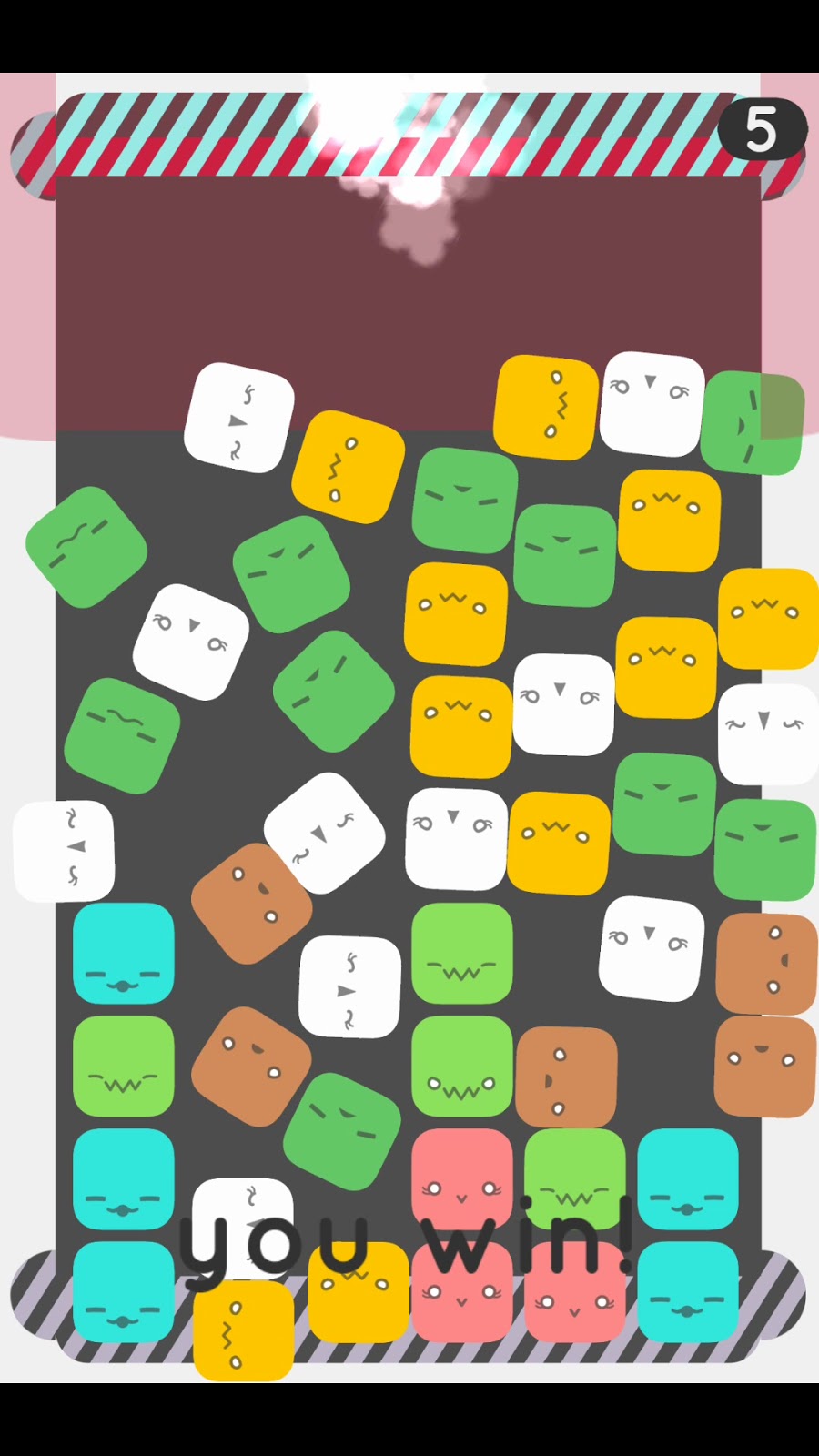The height and width of the screenshot is (1456, 819).
Task: Tap the half-faded dark green block
Action: pyautogui.click(x=752, y=423)
